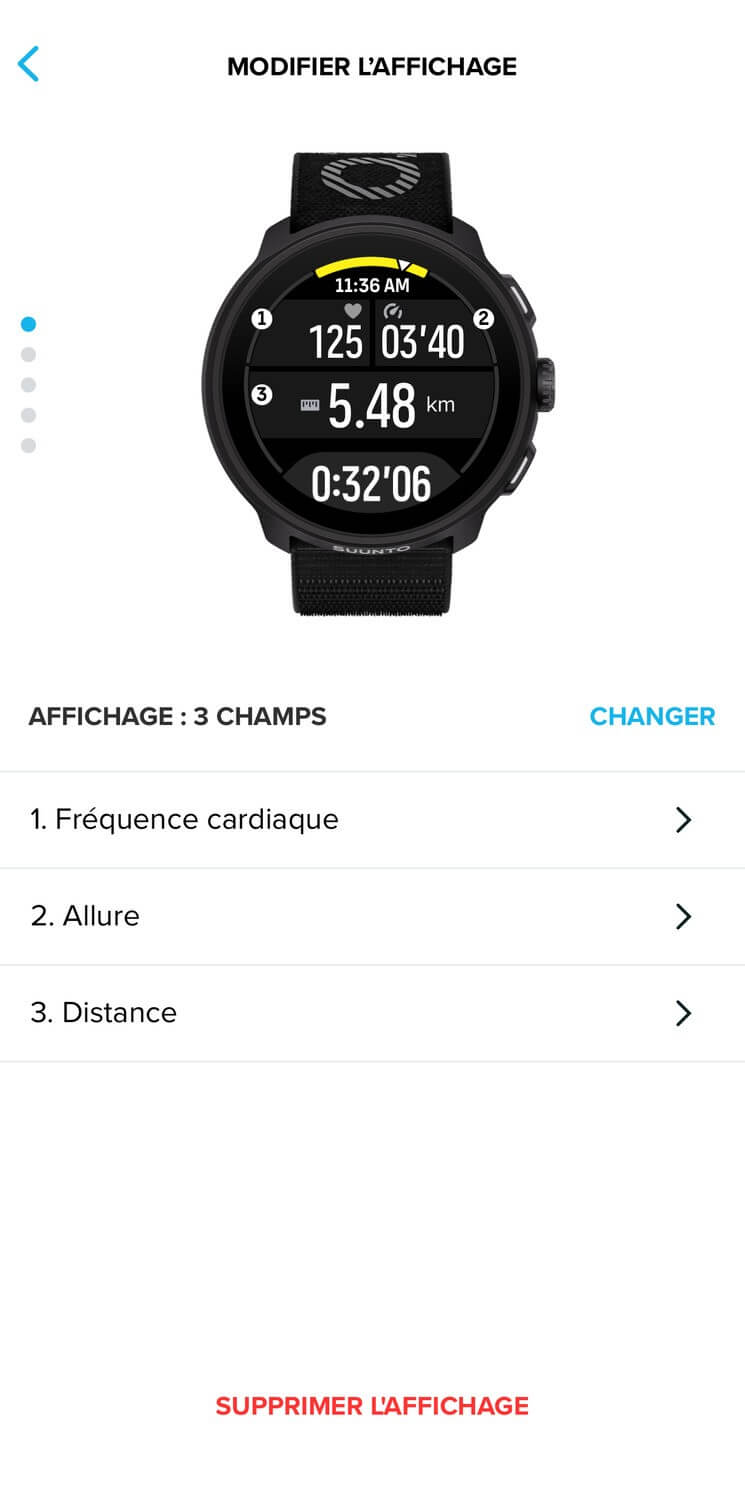The image size is (745, 1500).
Task: Tap SUPPRIMER L'AFFICHAGE to delete the display
Action: click(x=372, y=1406)
